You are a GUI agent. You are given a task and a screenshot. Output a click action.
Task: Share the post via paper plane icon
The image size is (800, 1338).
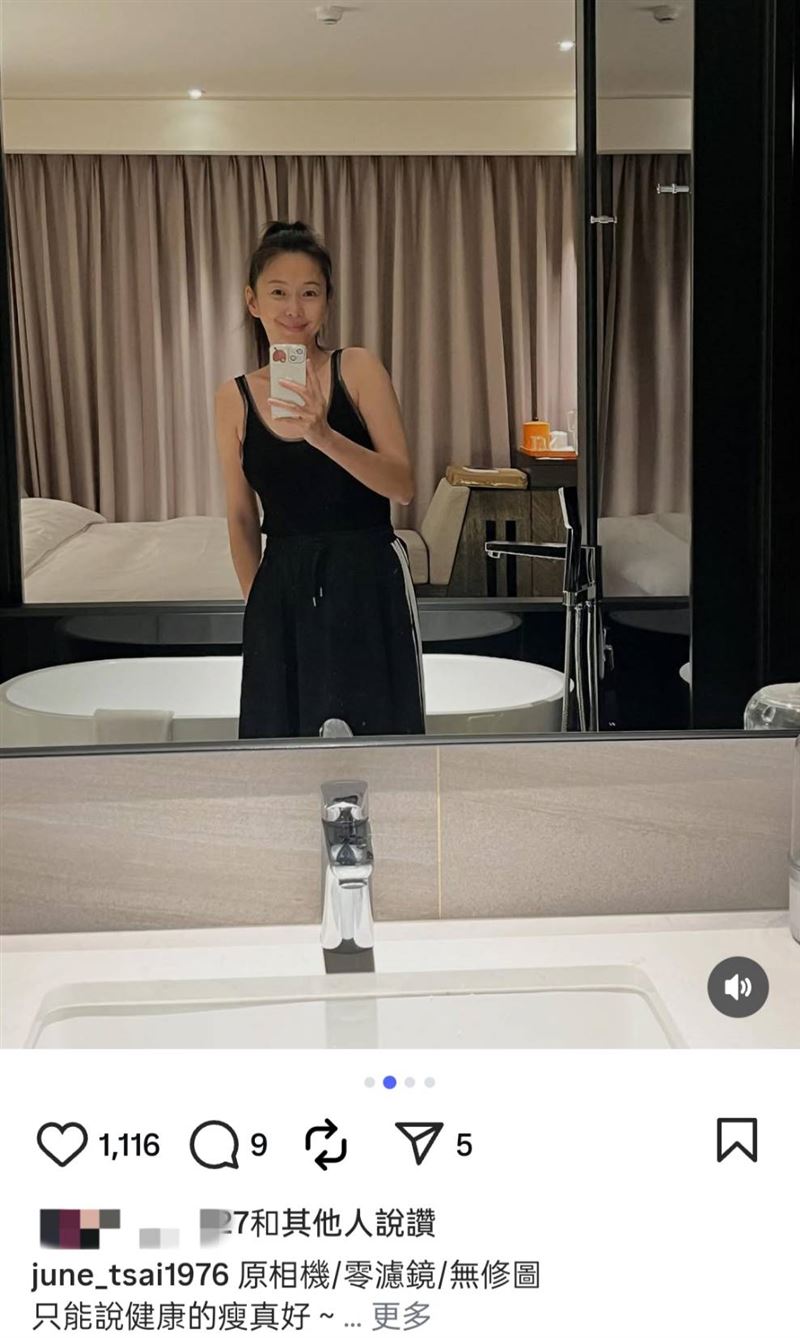419,1143
